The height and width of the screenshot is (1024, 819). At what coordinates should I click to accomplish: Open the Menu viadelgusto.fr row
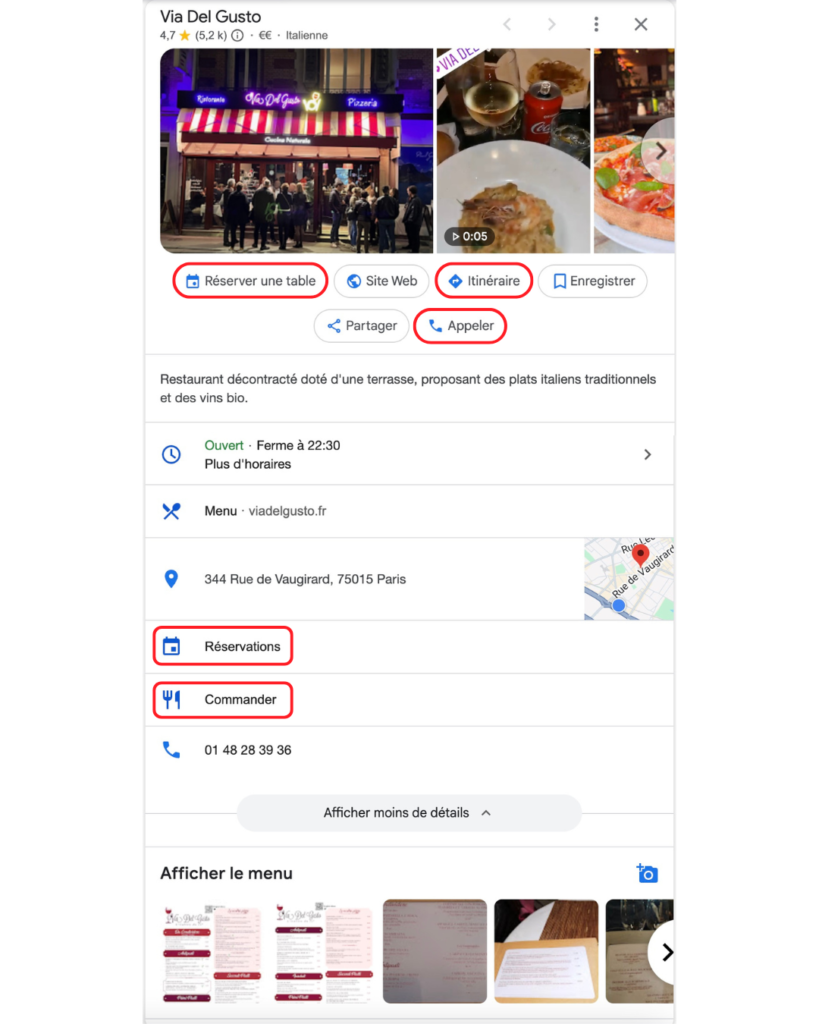[265, 511]
